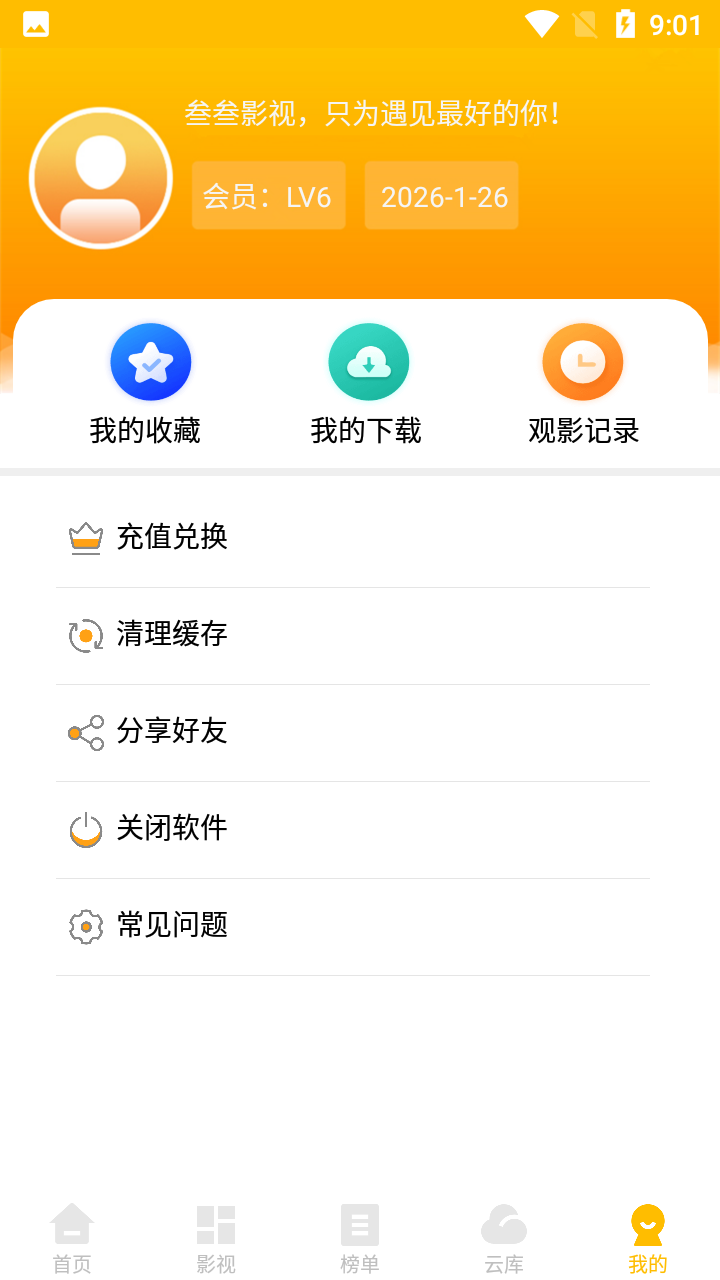Open 观影记录 watch history icon
Screen dimensions: 720x1280
click(x=583, y=362)
